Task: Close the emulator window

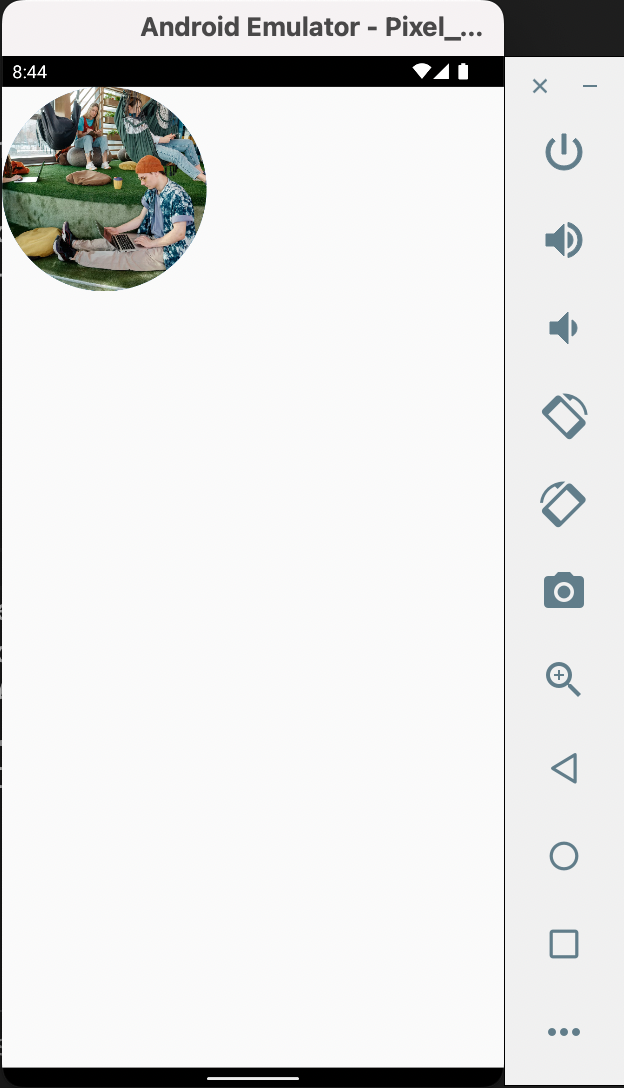Action: coord(539,86)
